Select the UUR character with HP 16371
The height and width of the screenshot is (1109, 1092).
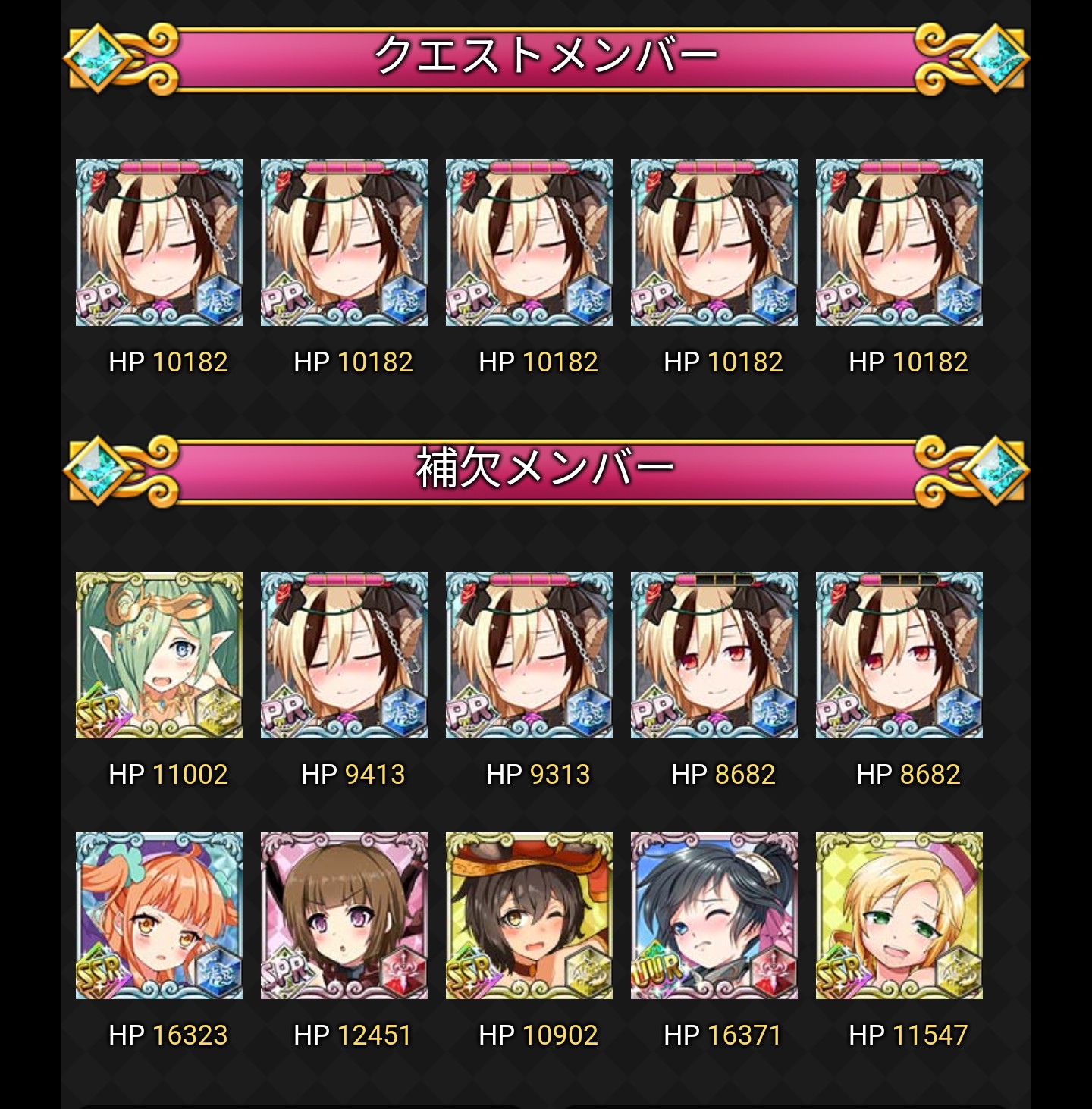pyautogui.click(x=714, y=916)
